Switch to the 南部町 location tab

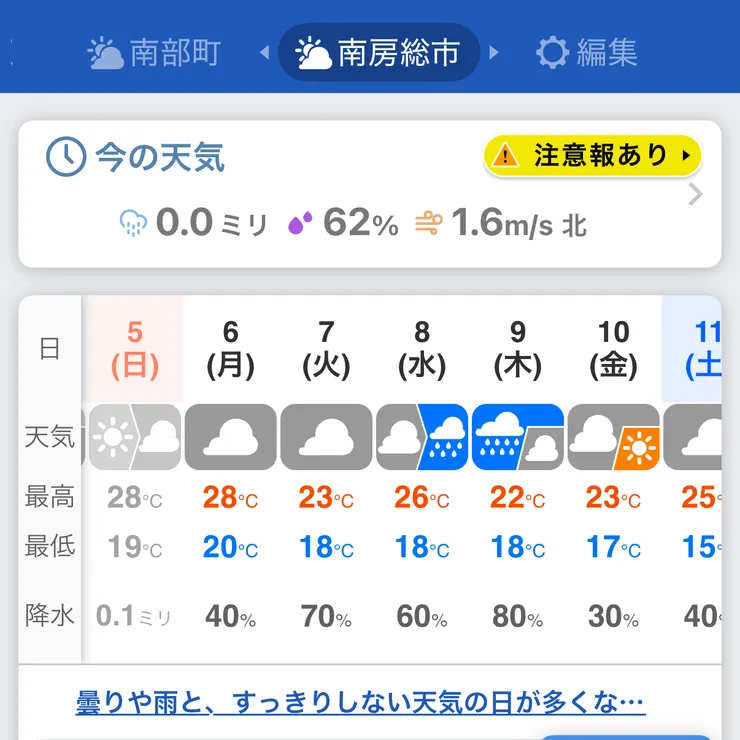[x=153, y=52]
